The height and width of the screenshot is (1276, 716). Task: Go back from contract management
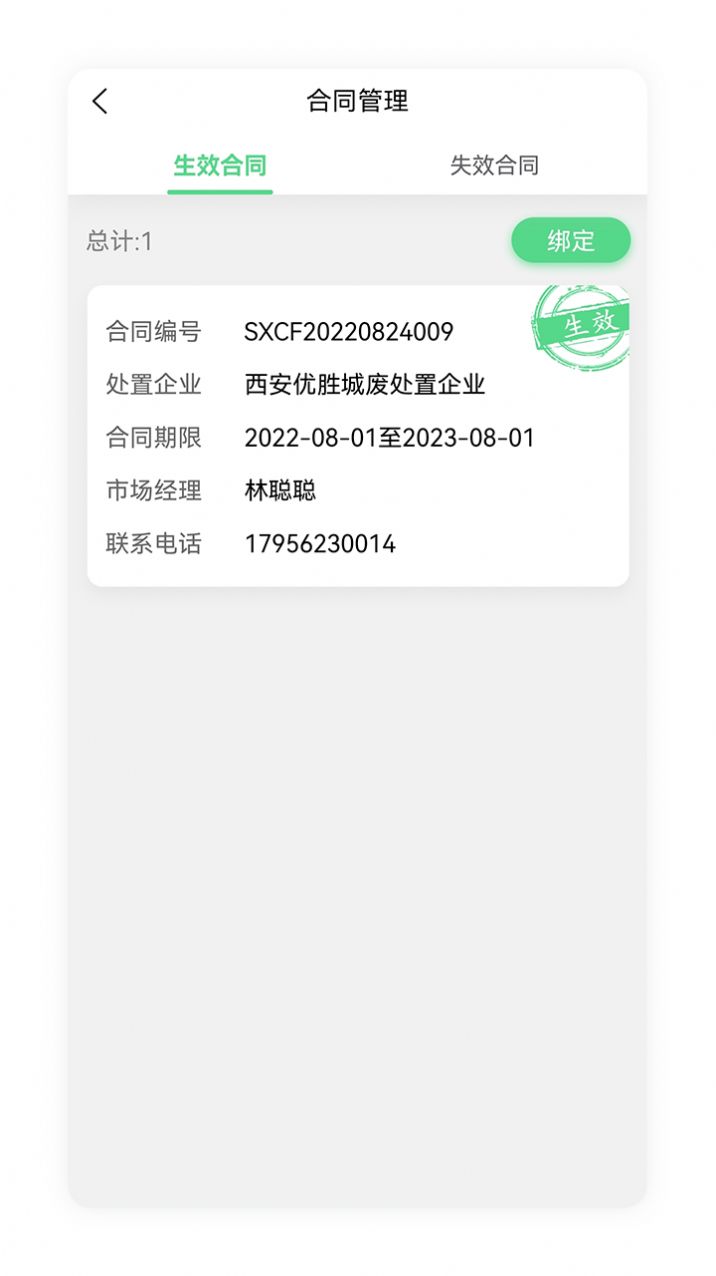(x=100, y=101)
